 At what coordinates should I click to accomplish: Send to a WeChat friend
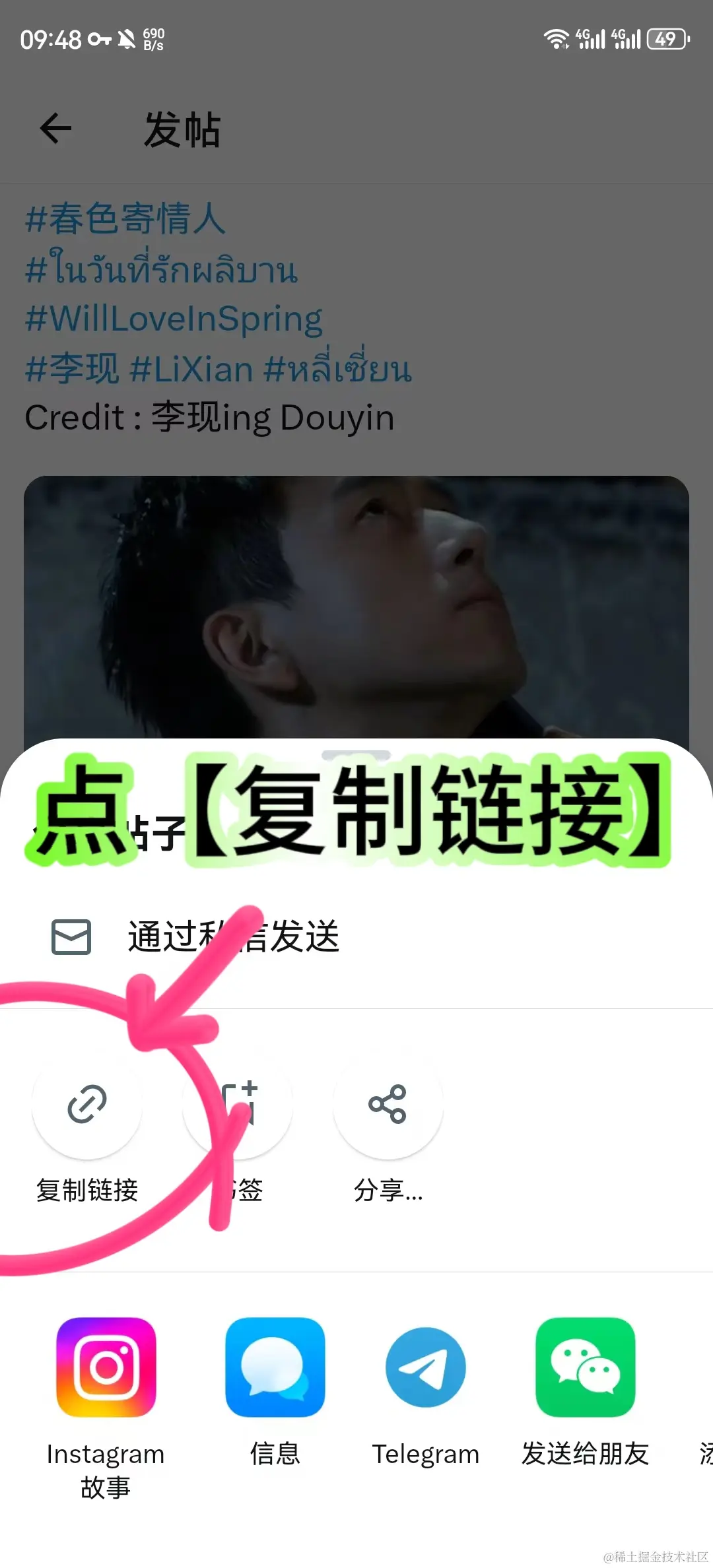[x=585, y=1367]
